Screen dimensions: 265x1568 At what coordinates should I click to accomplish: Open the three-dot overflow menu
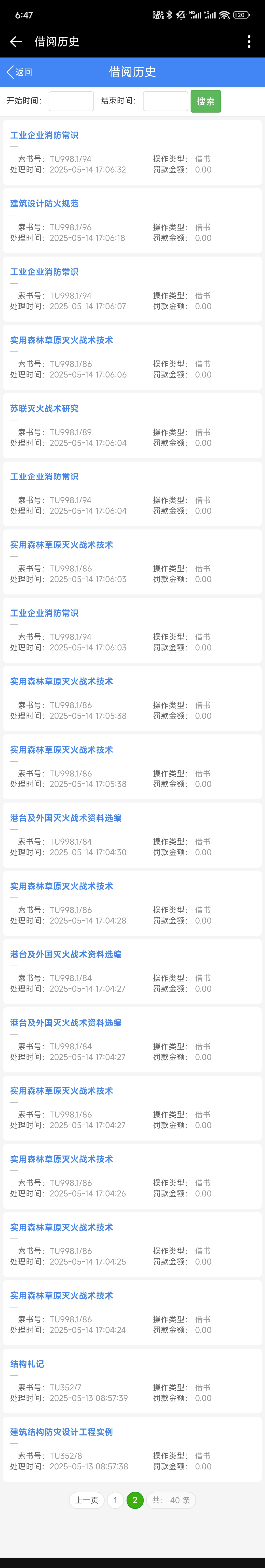click(x=249, y=41)
